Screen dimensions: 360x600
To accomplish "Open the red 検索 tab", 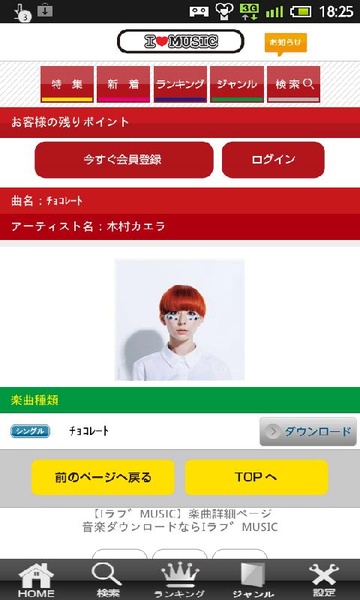I will (293, 84).
